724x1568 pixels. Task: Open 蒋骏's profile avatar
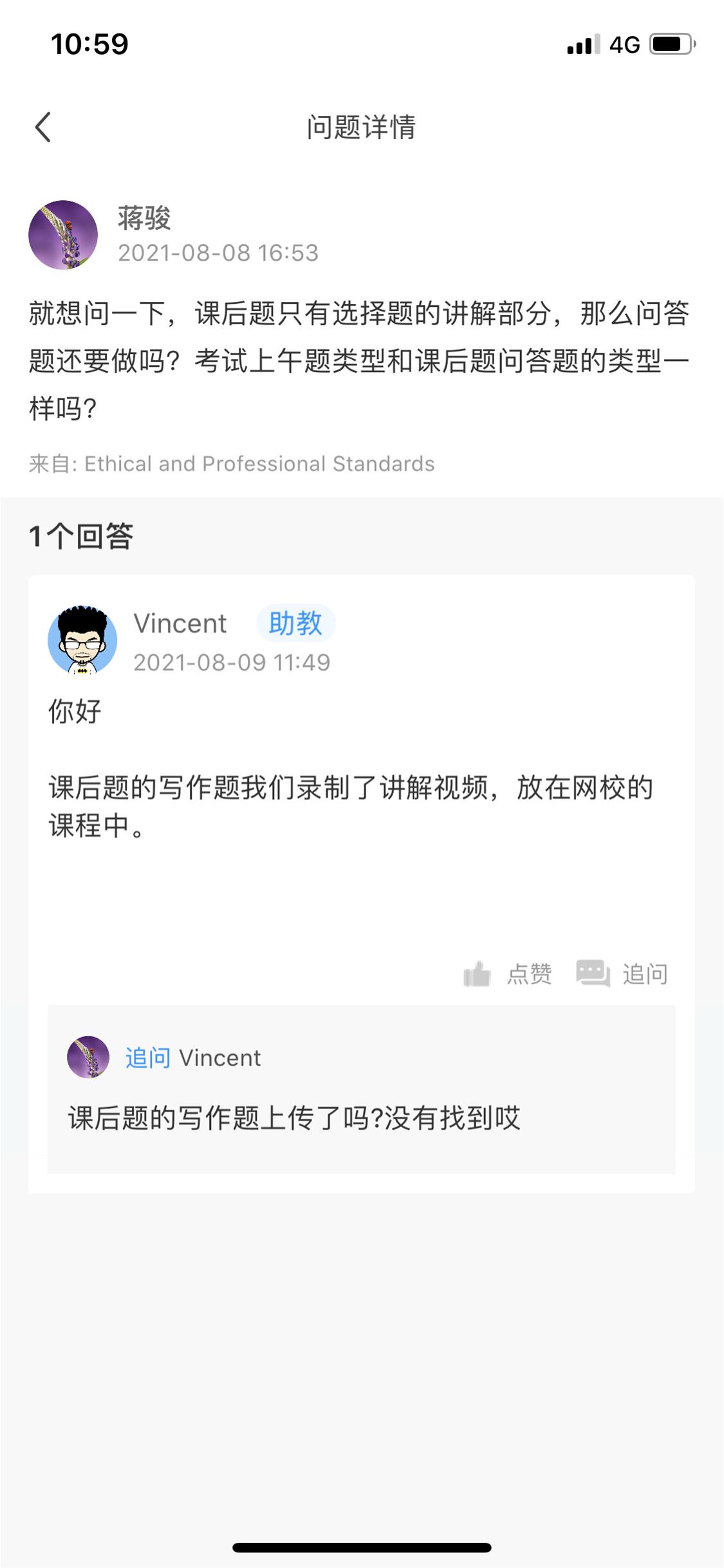click(x=63, y=235)
